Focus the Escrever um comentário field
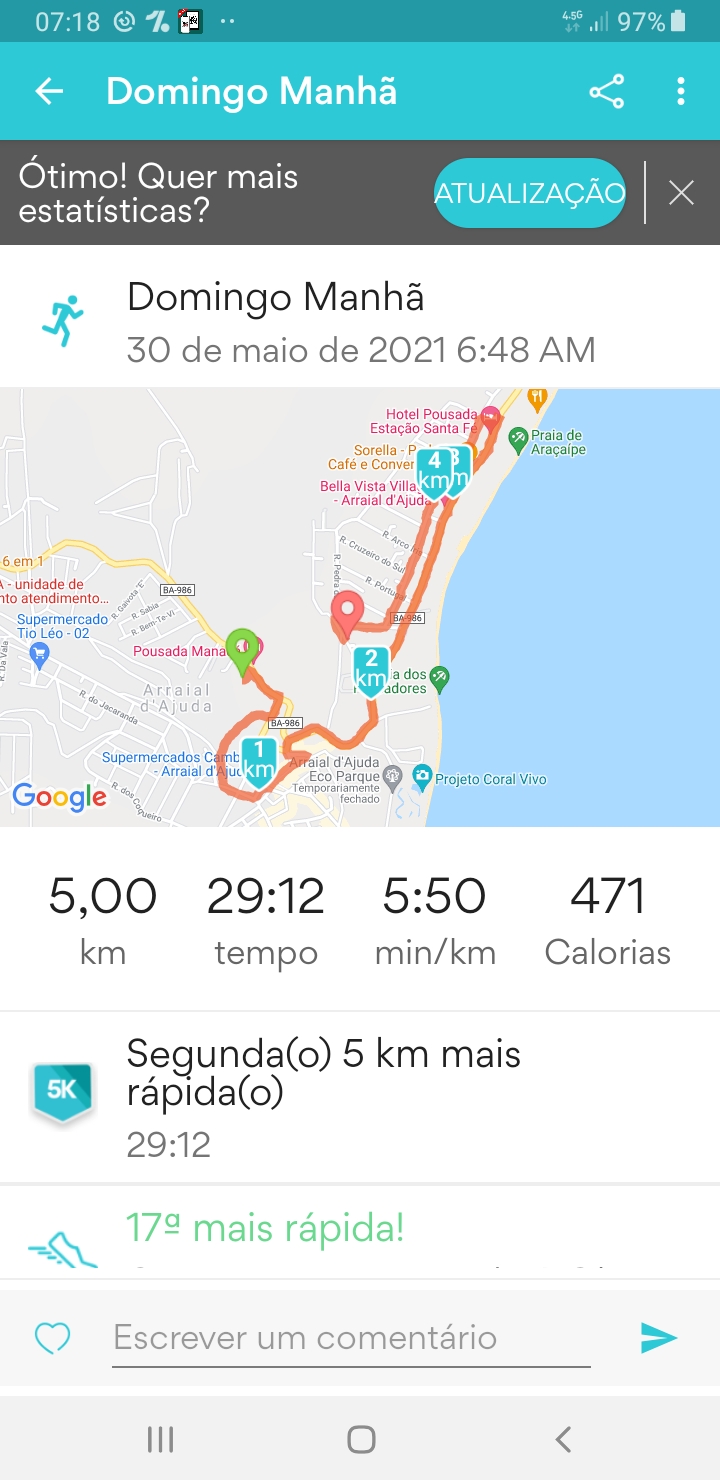This screenshot has height=1480, width=720. (x=351, y=1338)
